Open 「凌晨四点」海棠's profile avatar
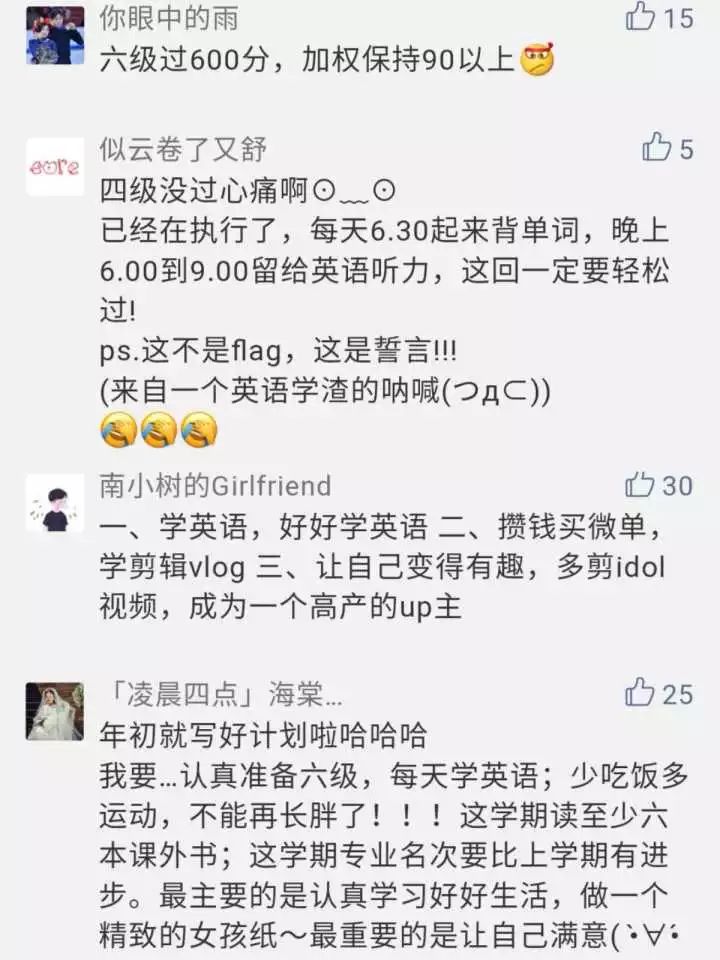 pos(55,710)
